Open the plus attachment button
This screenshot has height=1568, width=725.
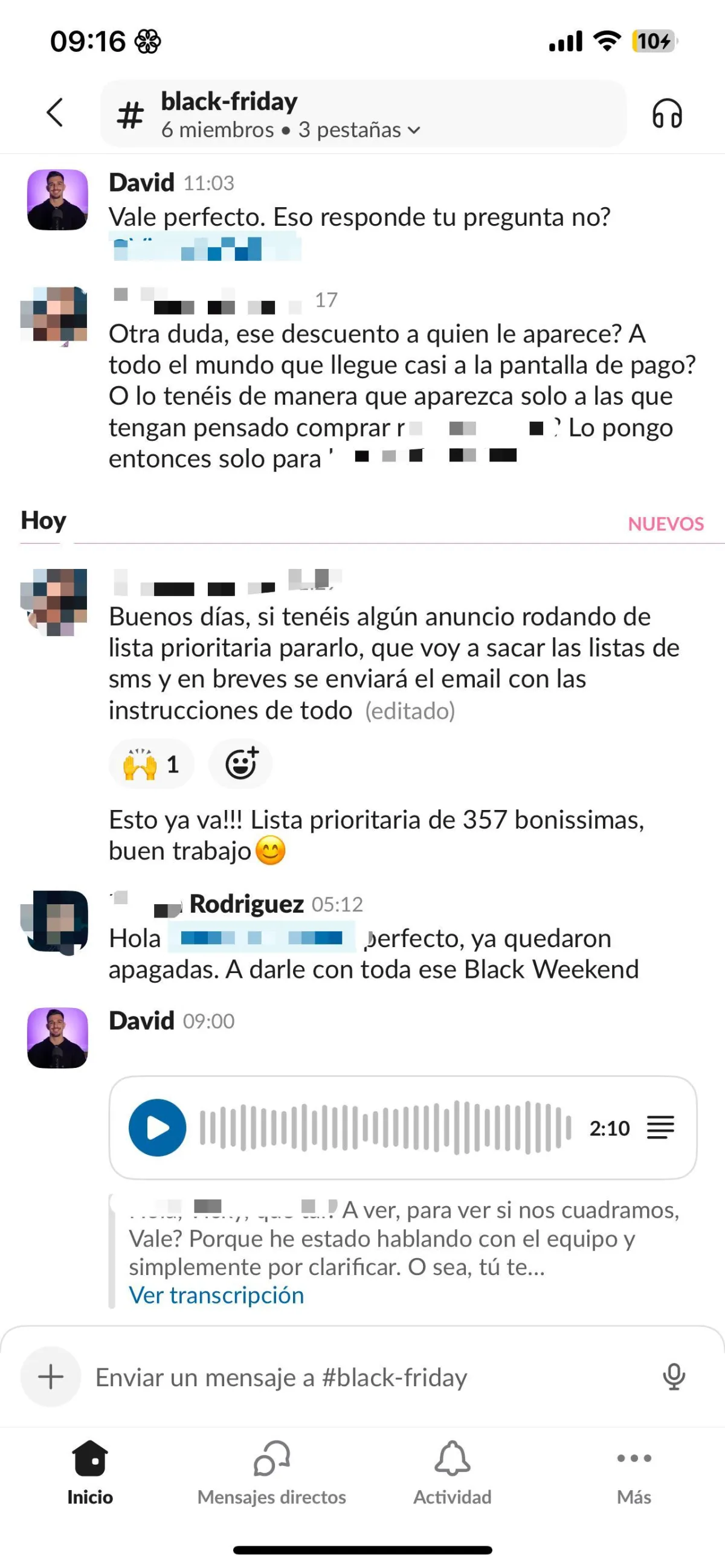pos(51,1377)
